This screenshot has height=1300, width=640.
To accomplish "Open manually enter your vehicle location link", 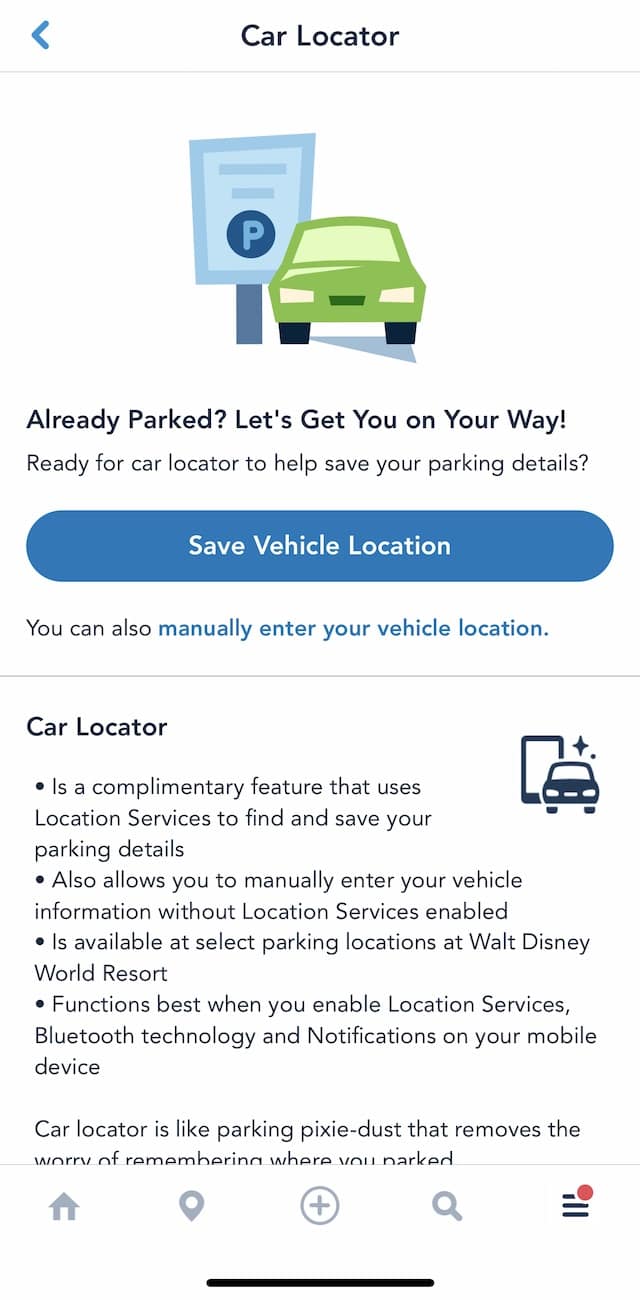I will click(x=353, y=629).
